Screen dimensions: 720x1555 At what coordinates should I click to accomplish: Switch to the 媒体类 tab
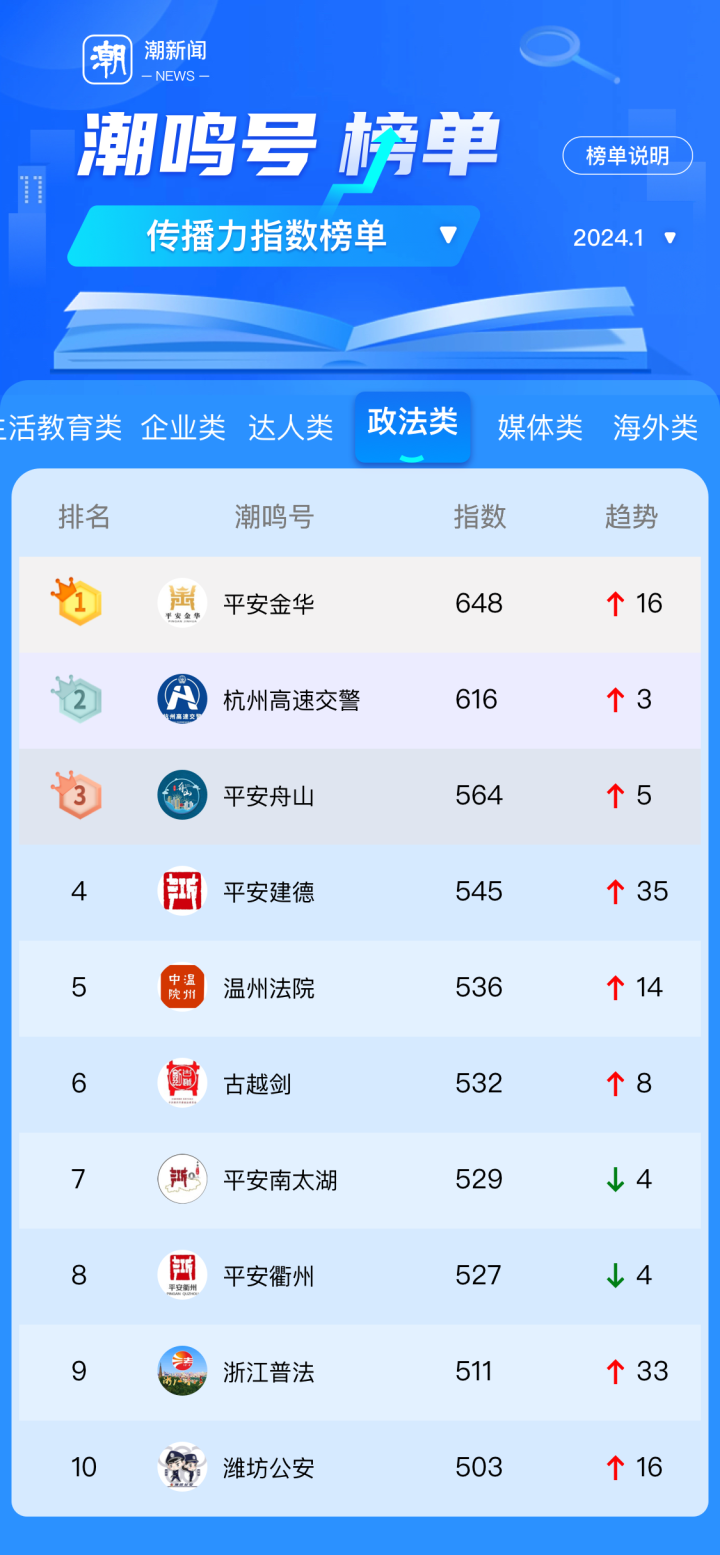coord(540,428)
